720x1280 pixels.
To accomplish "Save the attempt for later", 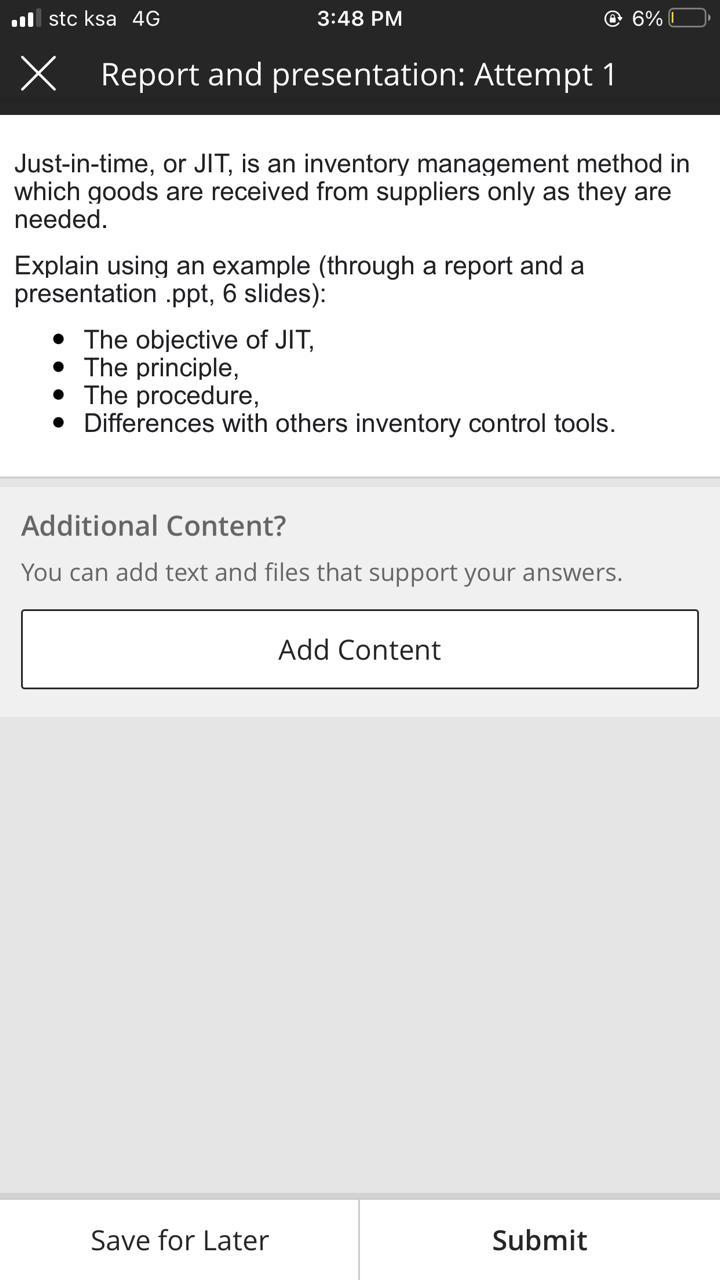I will click(180, 1240).
